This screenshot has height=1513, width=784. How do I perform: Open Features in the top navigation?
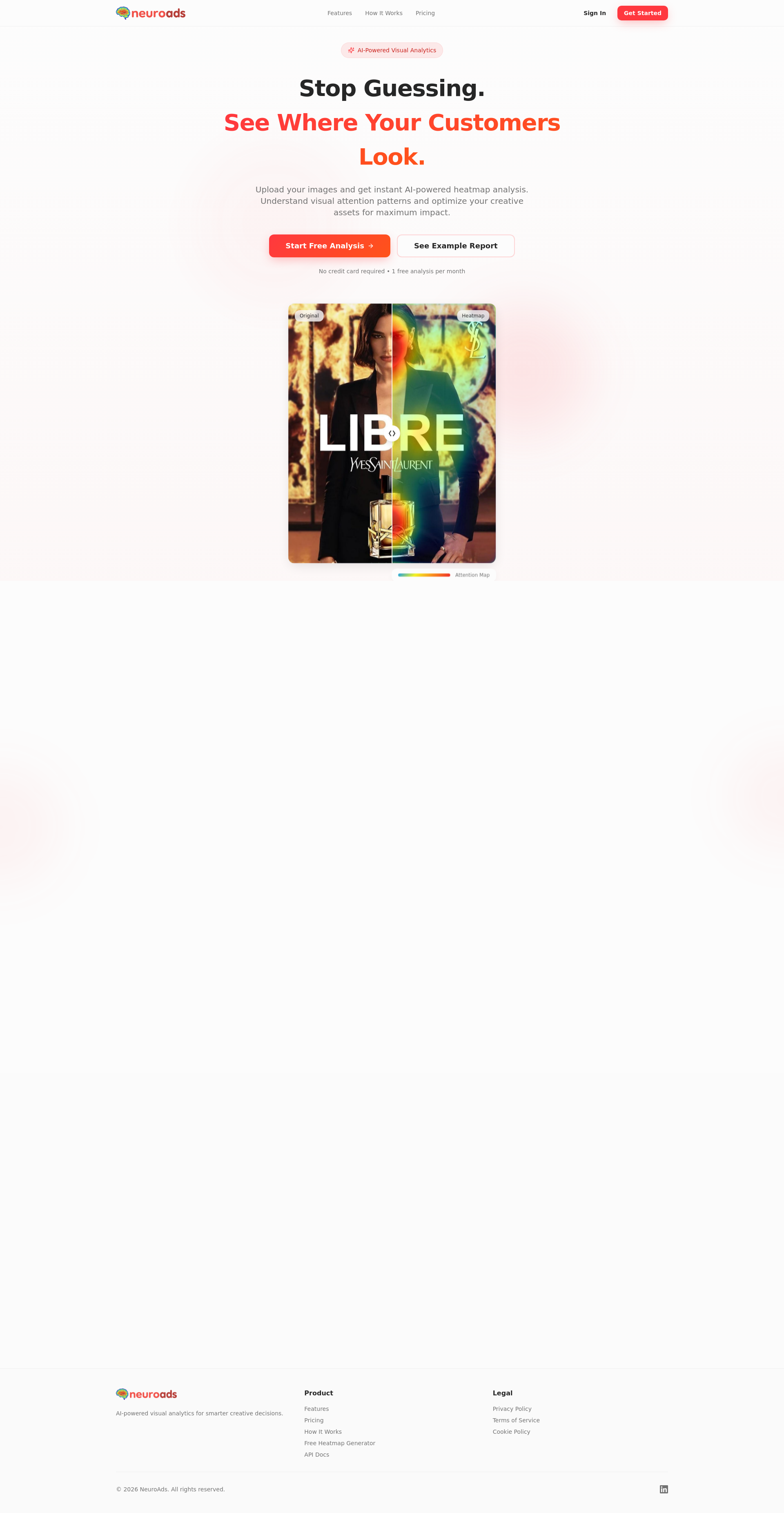tap(339, 13)
